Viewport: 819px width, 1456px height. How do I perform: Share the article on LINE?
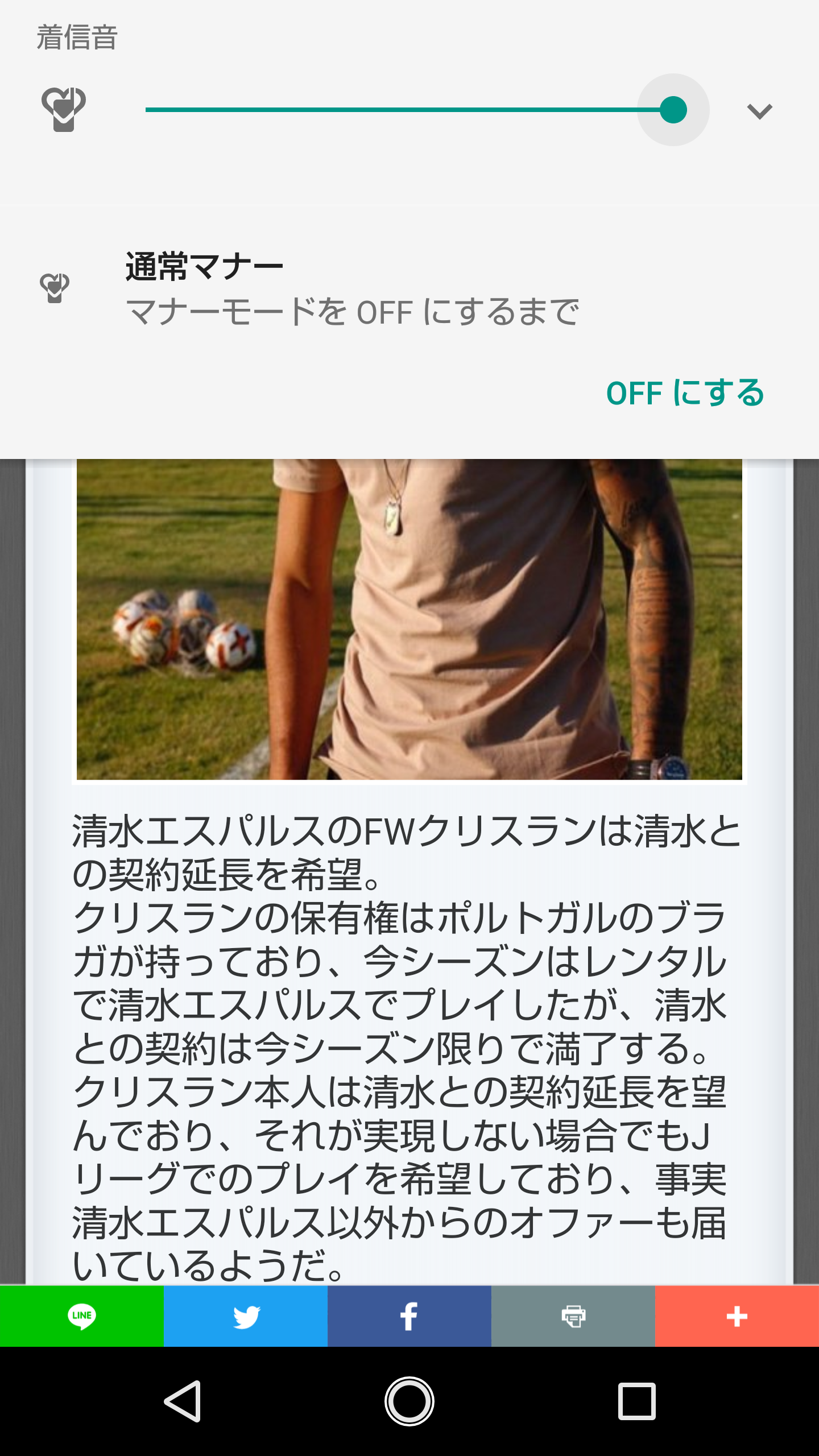pos(82,1316)
